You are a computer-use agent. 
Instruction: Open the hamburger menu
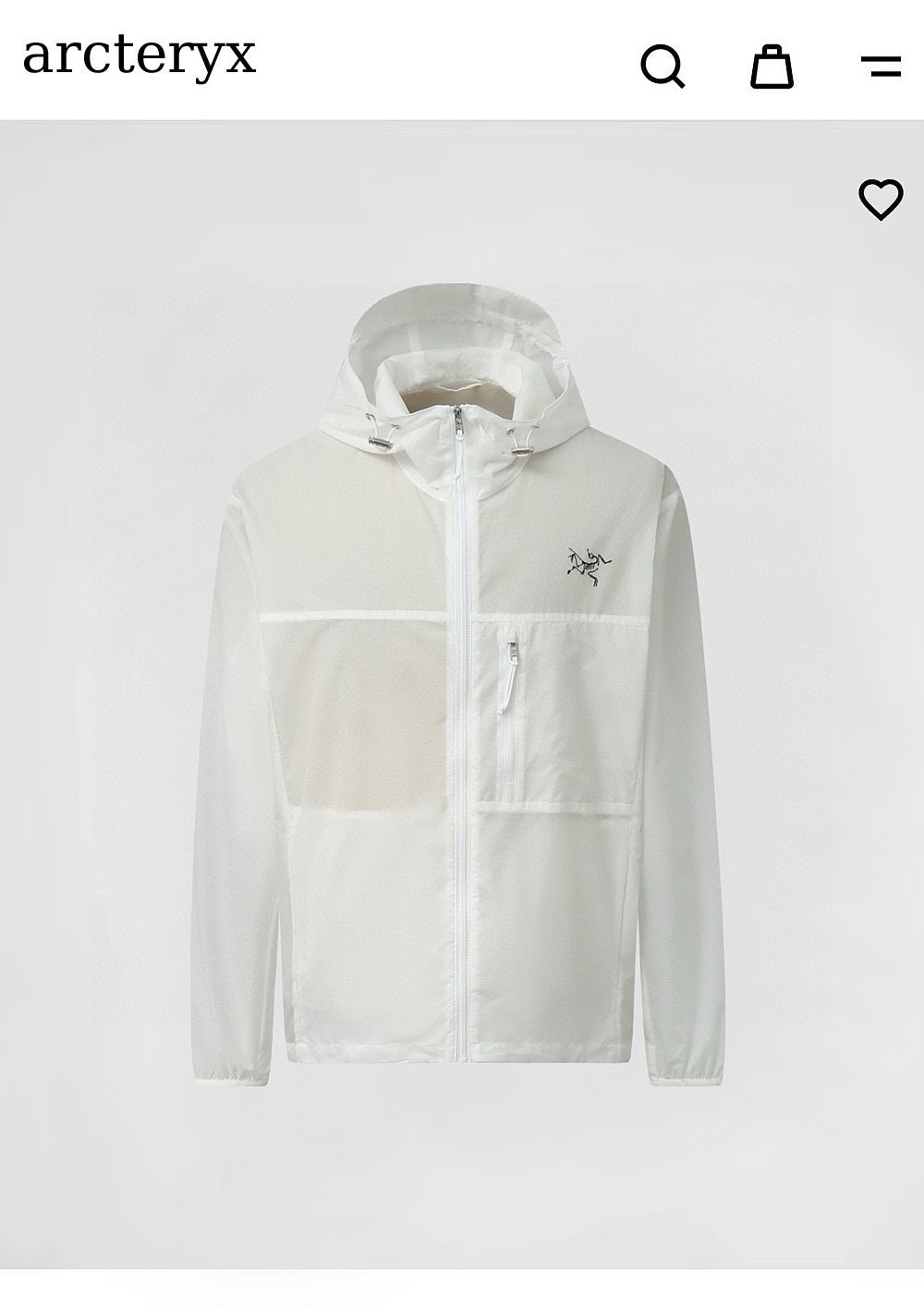(x=880, y=66)
